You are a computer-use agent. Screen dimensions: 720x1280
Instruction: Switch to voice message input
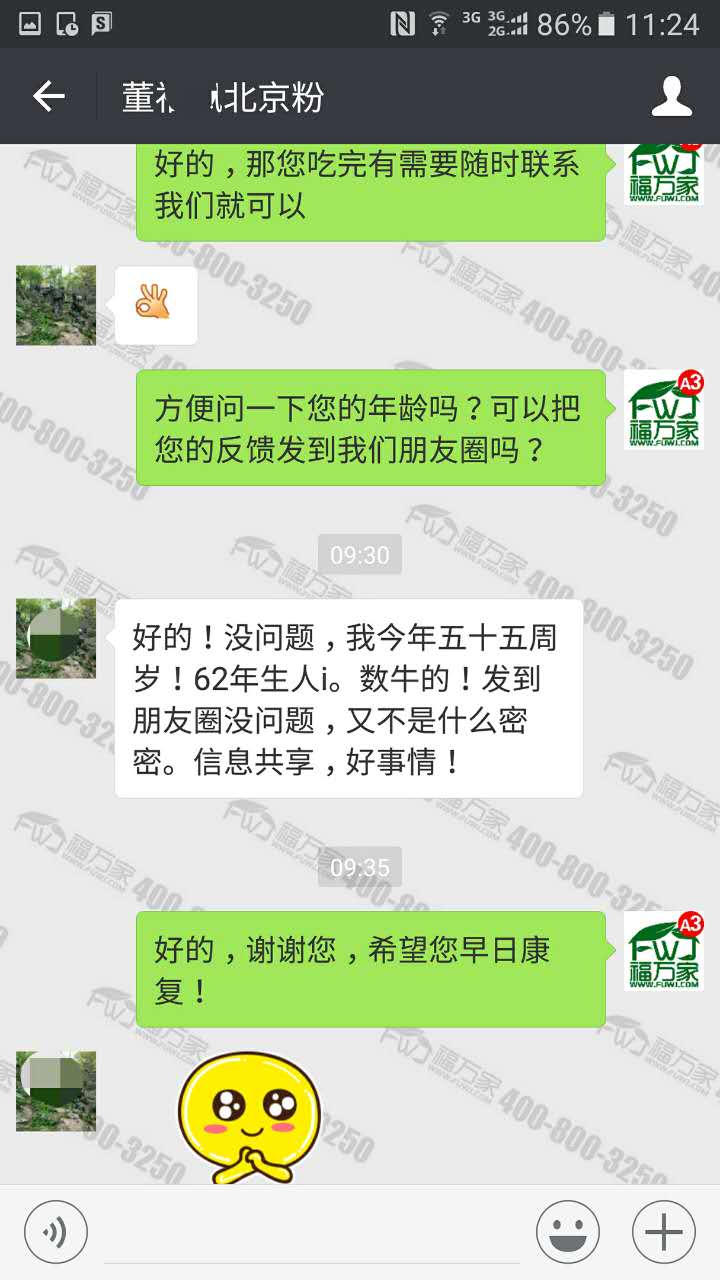click(56, 1231)
